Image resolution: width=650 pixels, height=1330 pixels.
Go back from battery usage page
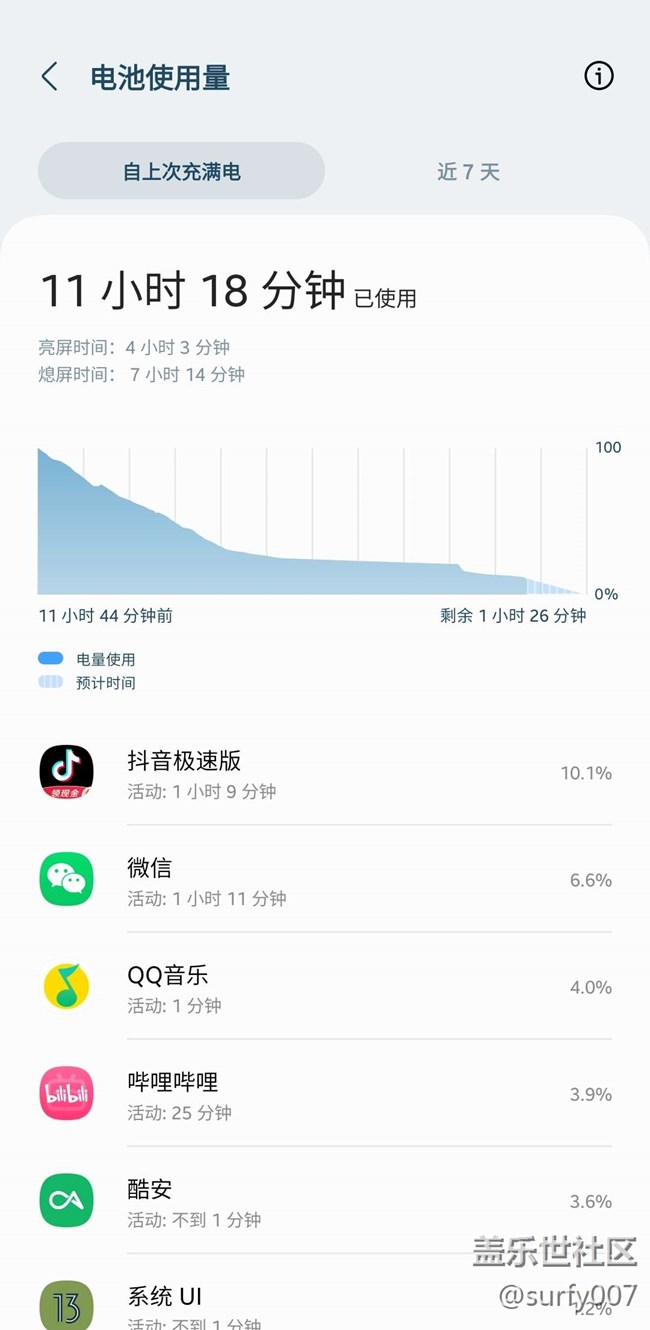[49, 77]
